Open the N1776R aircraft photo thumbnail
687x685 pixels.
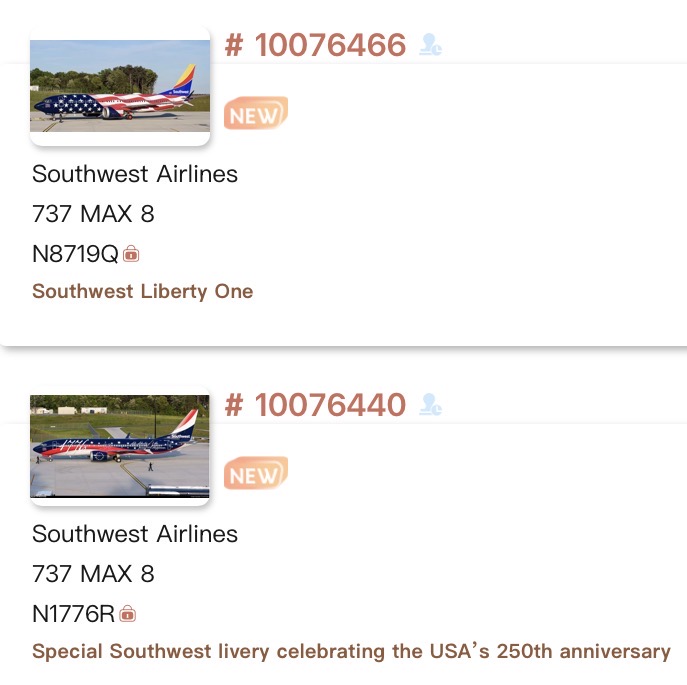click(x=119, y=446)
